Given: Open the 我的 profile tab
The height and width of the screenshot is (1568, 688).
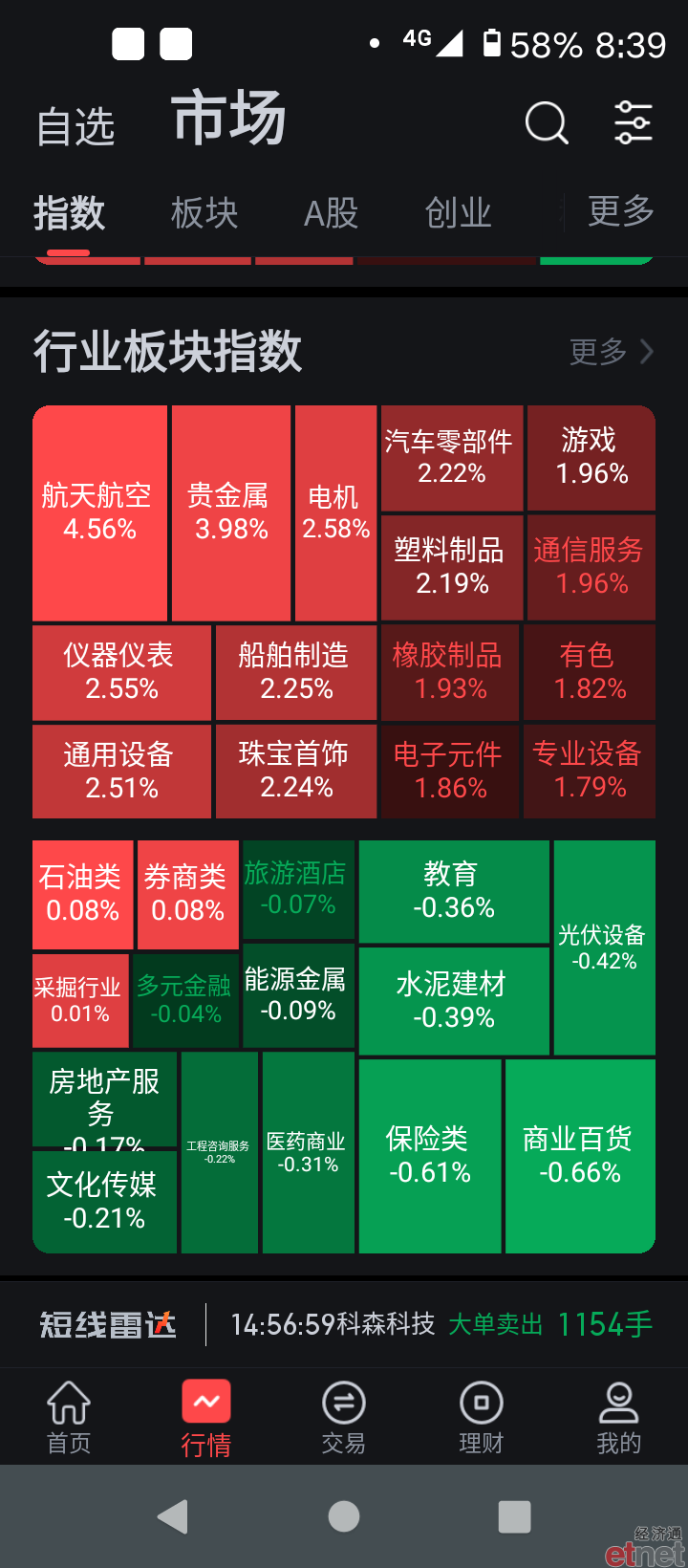Looking at the screenshot, I should [x=619, y=1417].
